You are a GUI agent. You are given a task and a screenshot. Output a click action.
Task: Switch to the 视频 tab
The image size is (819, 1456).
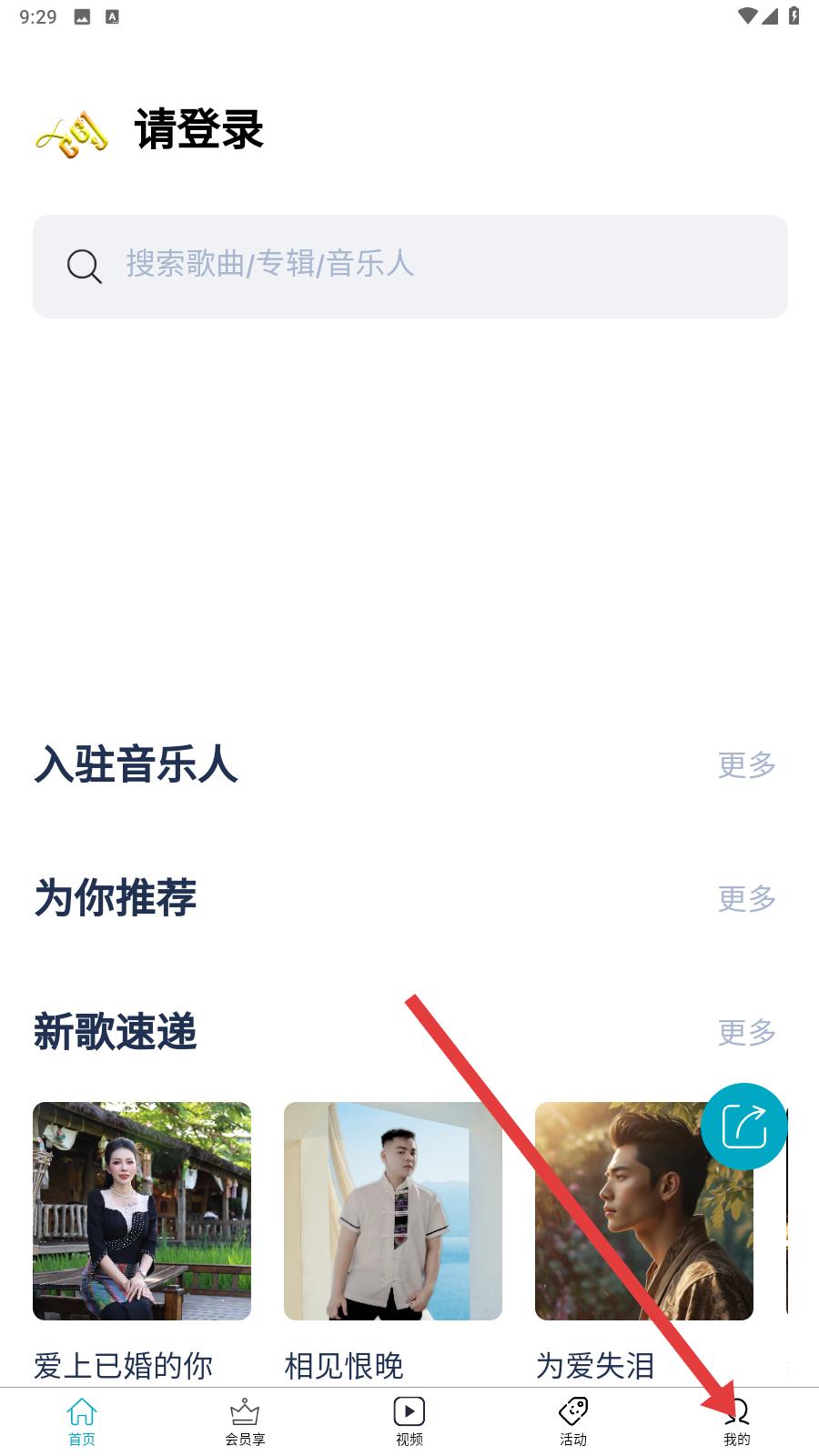click(x=409, y=1421)
